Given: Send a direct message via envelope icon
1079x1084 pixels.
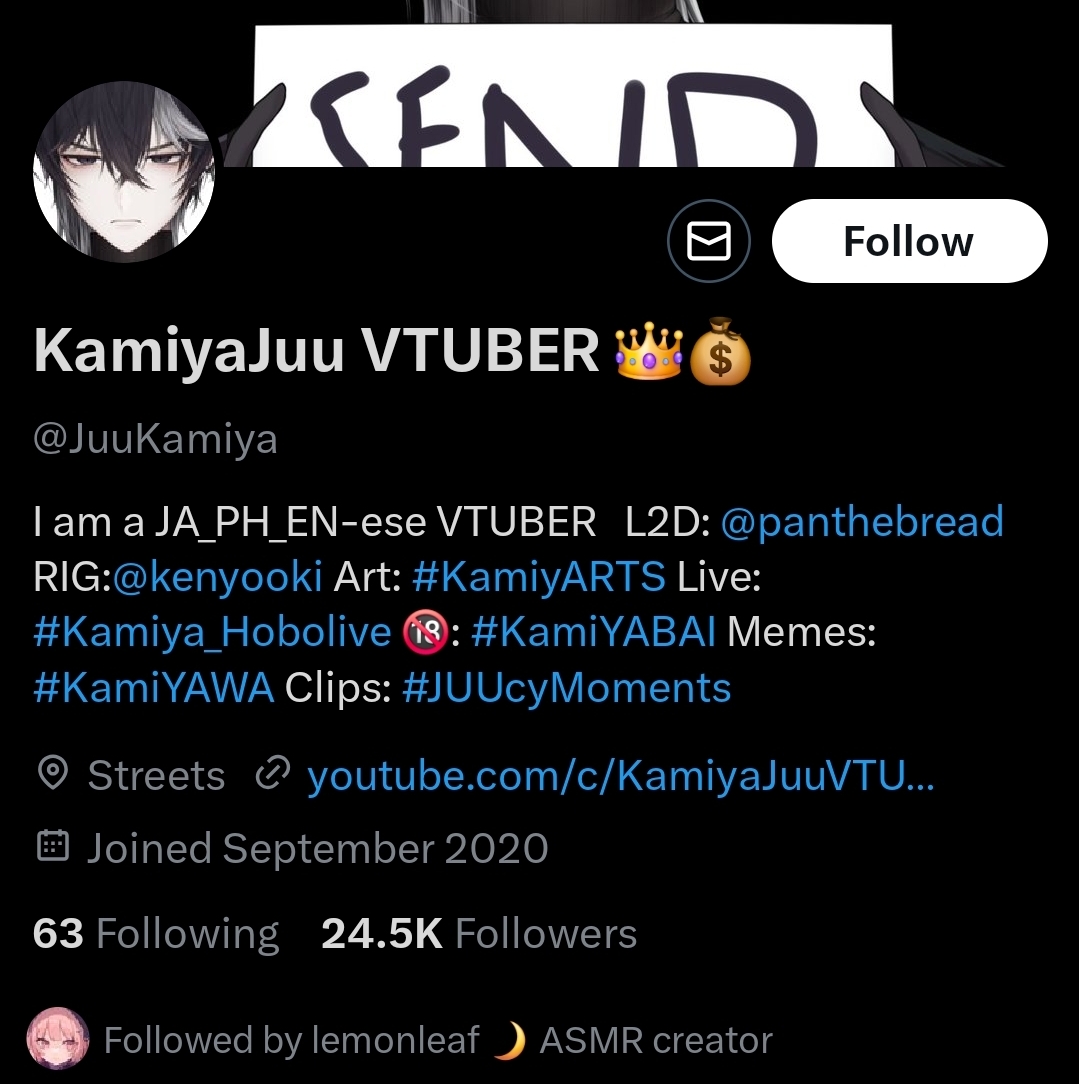Looking at the screenshot, I should point(709,241).
